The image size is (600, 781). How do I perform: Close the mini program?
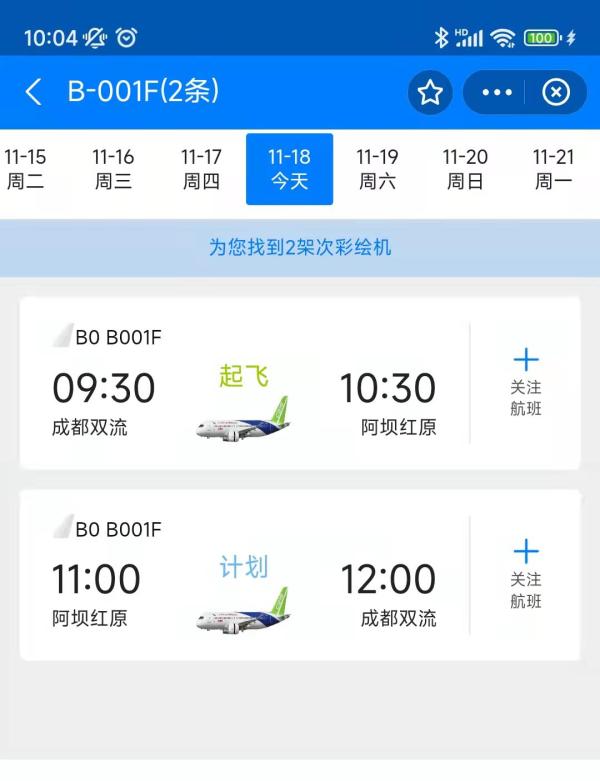coord(555,93)
